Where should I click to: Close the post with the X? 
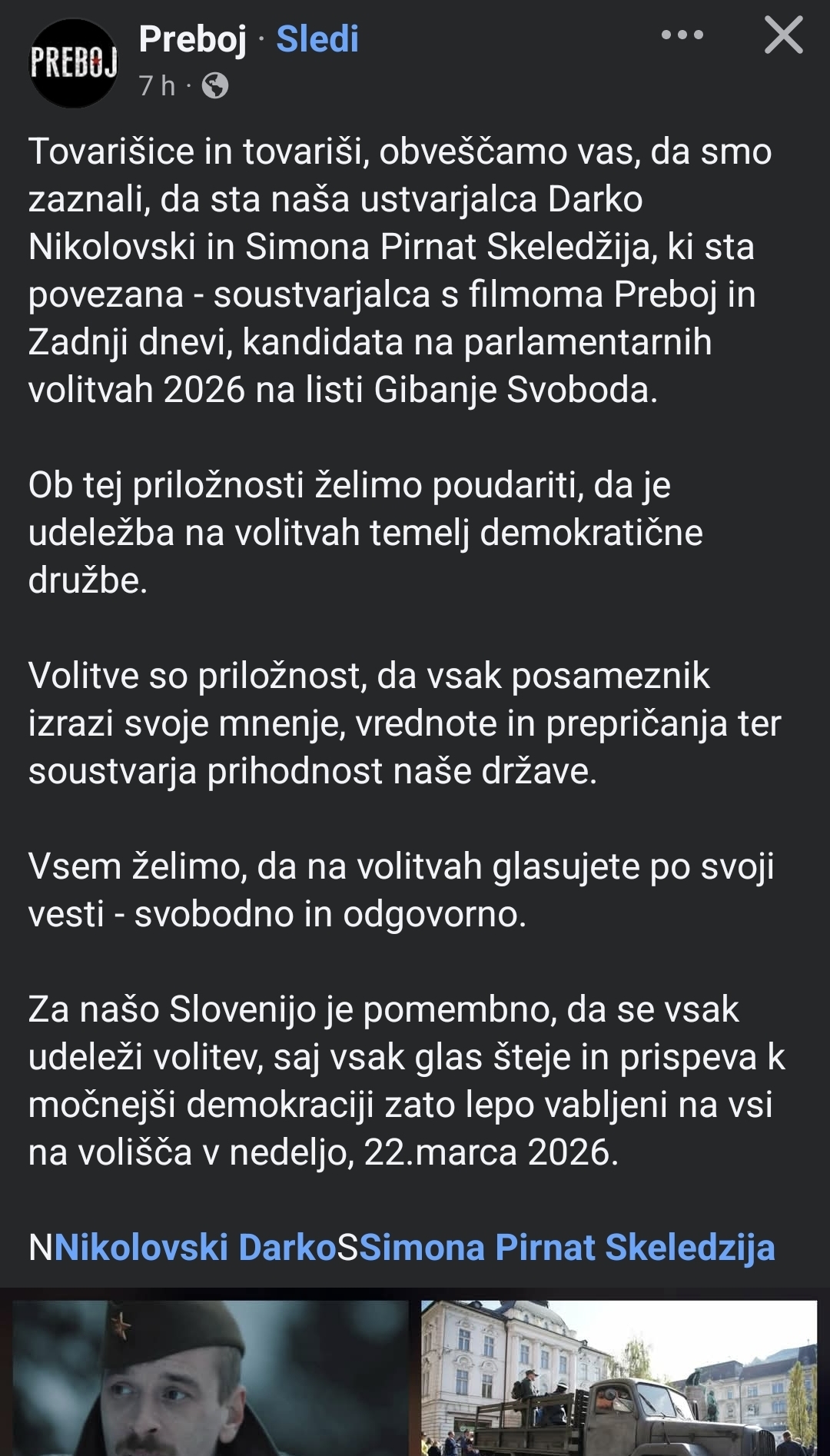coord(783,35)
